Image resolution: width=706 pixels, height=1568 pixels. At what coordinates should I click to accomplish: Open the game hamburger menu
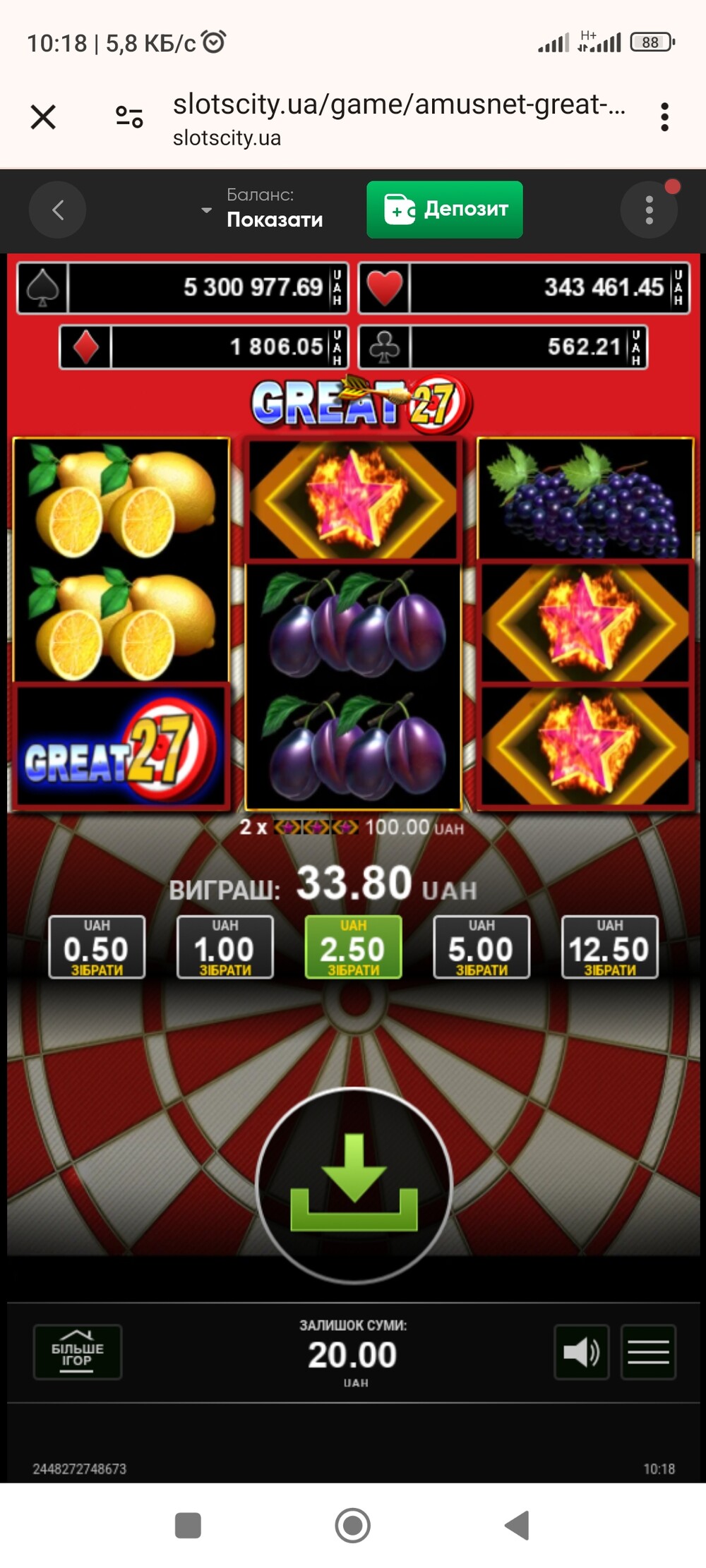click(648, 1351)
